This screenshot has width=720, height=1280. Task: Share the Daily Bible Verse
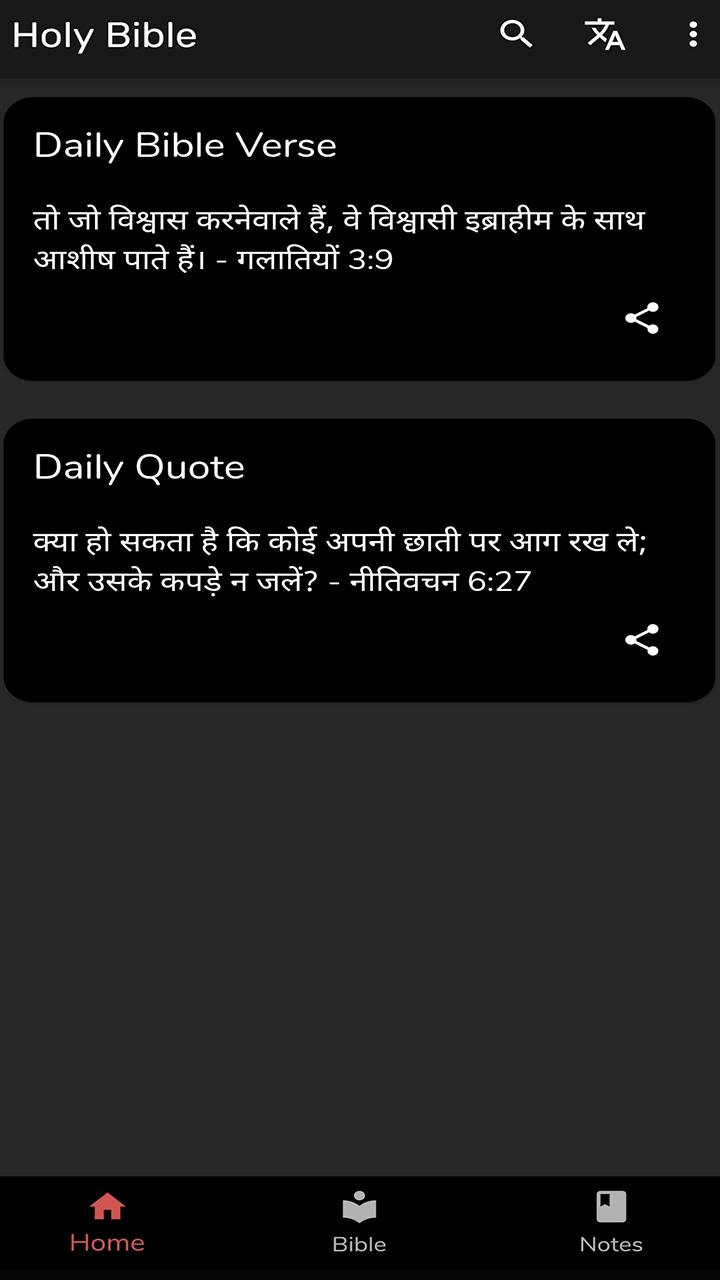point(642,318)
